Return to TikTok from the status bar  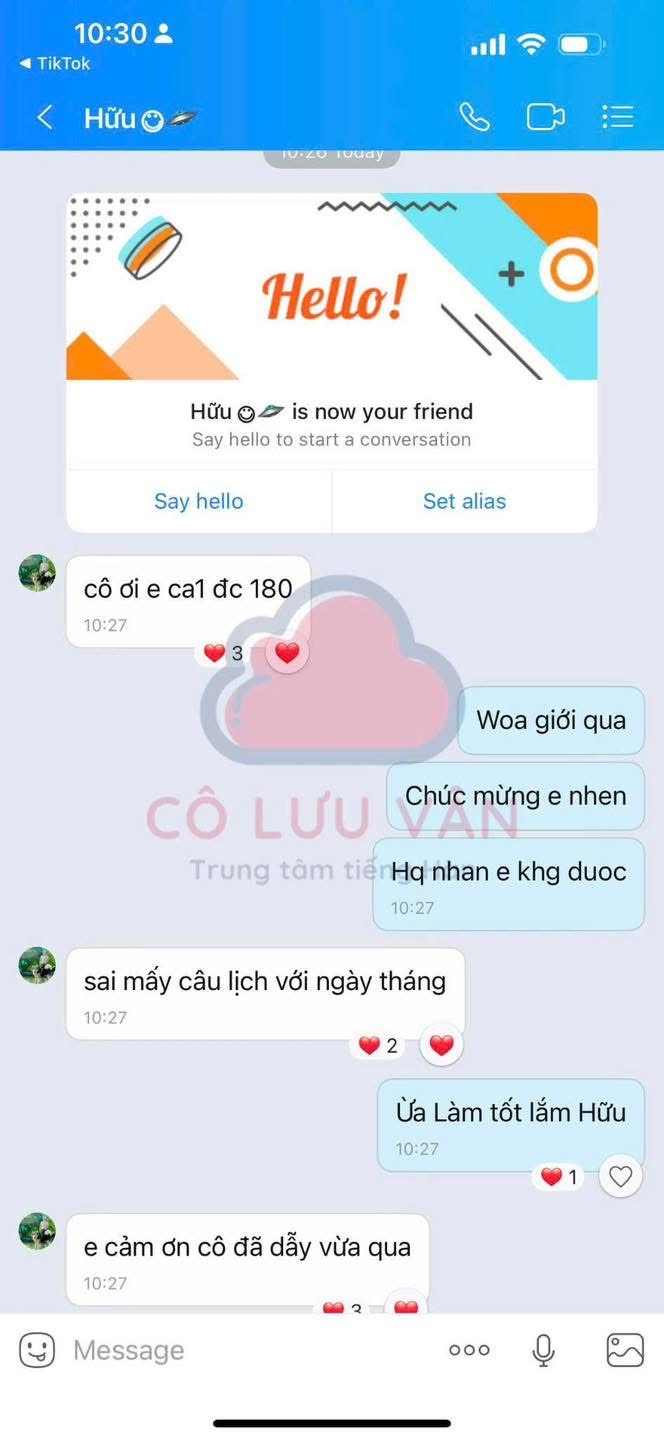tap(55, 63)
